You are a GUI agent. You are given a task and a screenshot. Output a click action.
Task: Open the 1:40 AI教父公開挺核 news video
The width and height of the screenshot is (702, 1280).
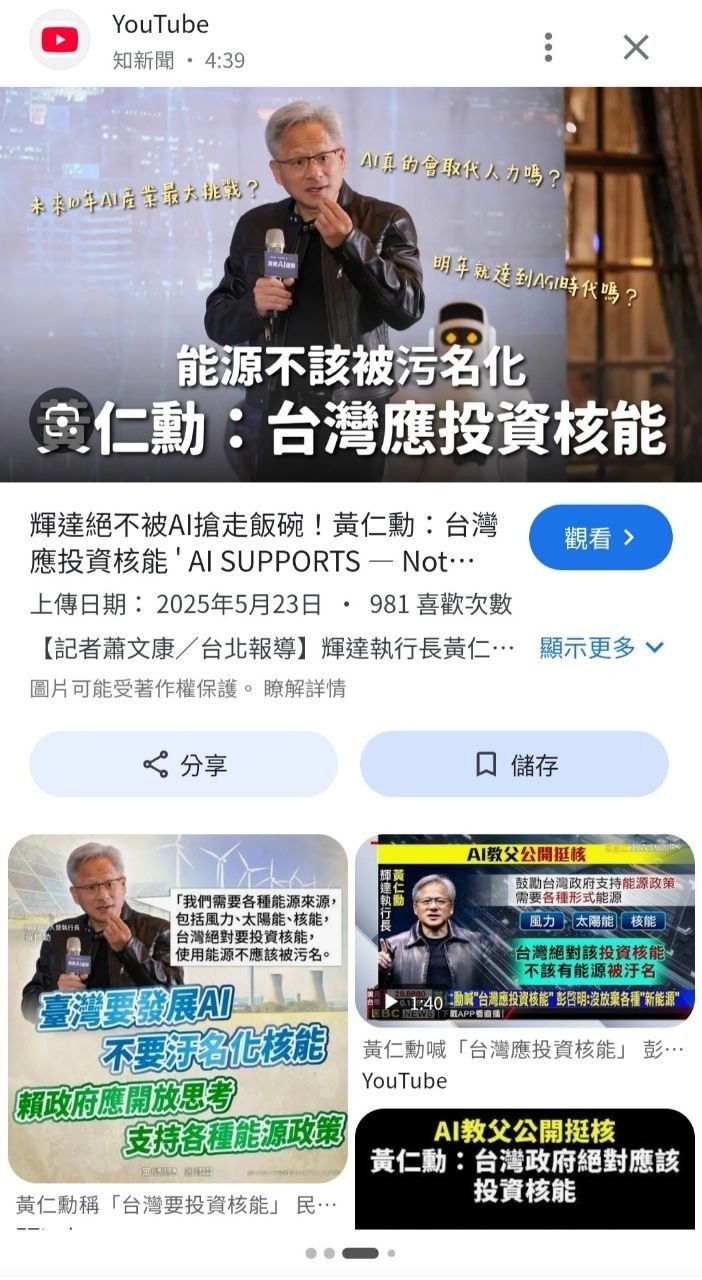click(x=525, y=931)
